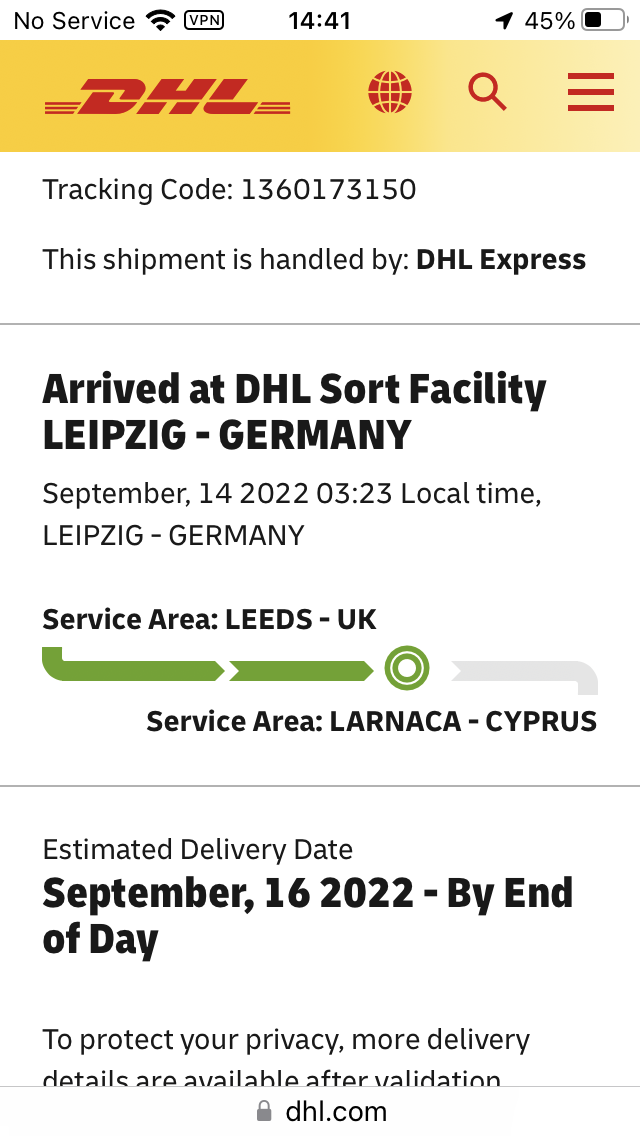Open the DHL site search
Image resolution: width=640 pixels, height=1136 pixels.
(487, 92)
